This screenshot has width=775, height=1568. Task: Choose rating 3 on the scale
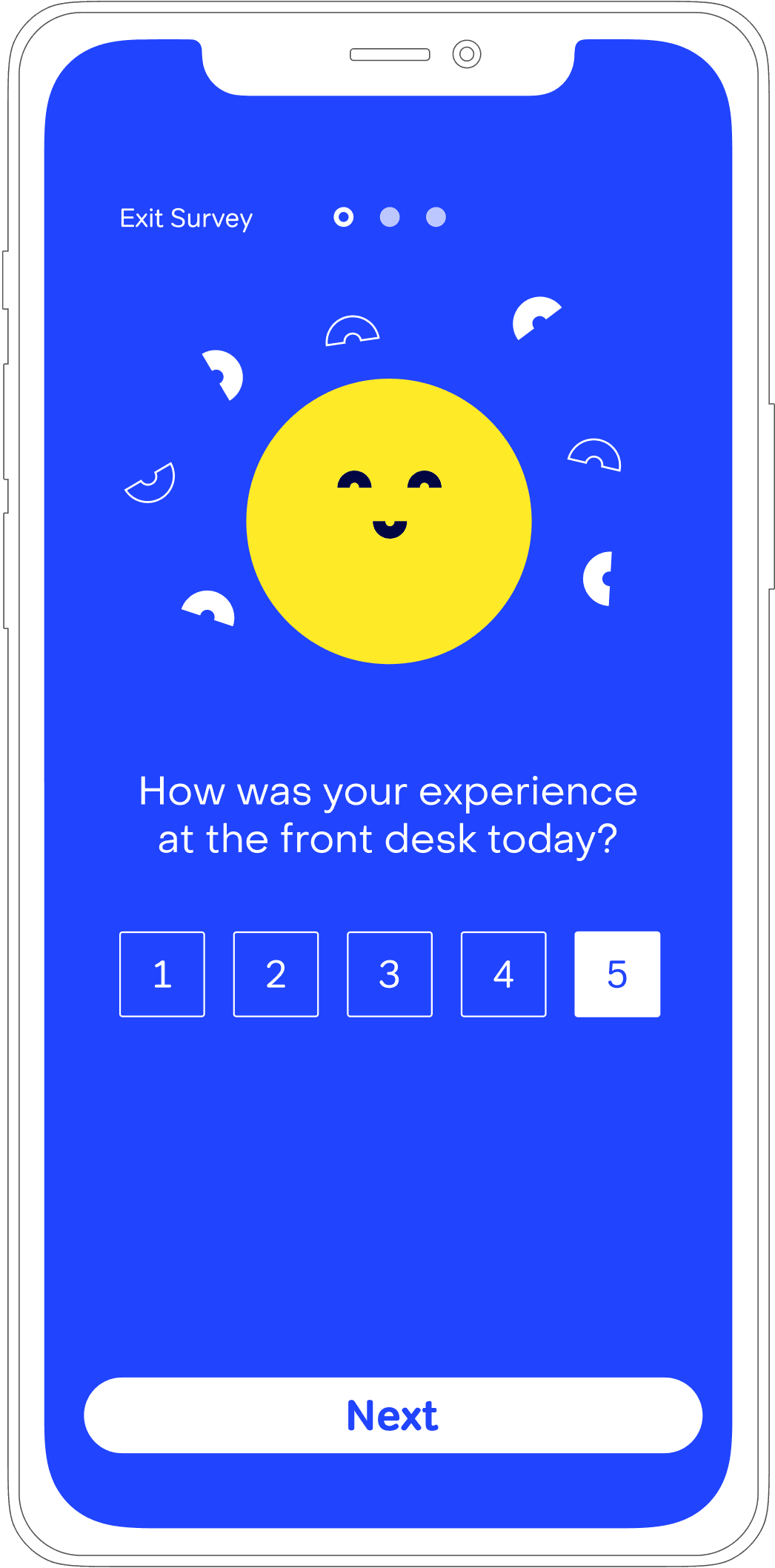390,974
